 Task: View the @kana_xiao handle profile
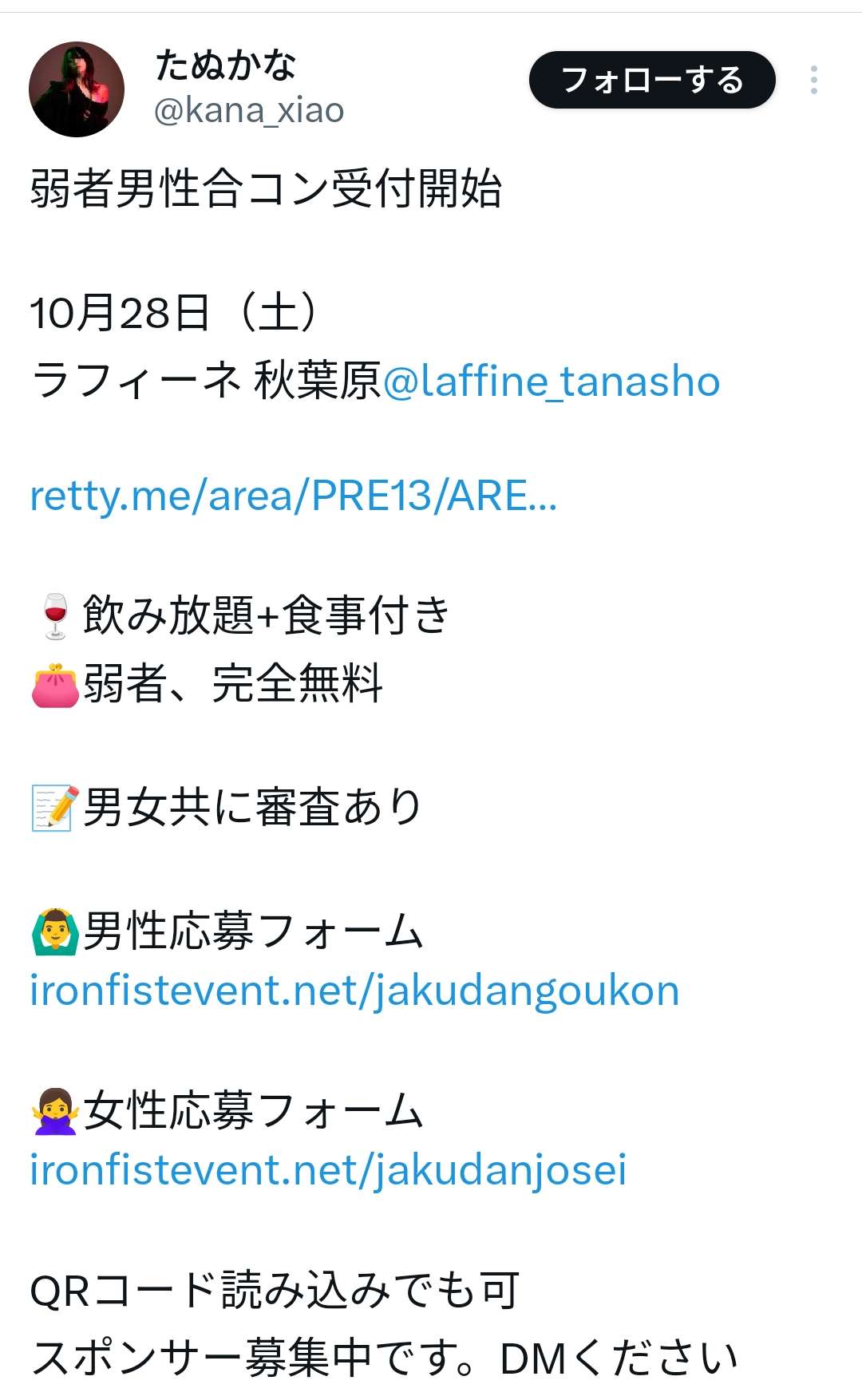coord(249,110)
